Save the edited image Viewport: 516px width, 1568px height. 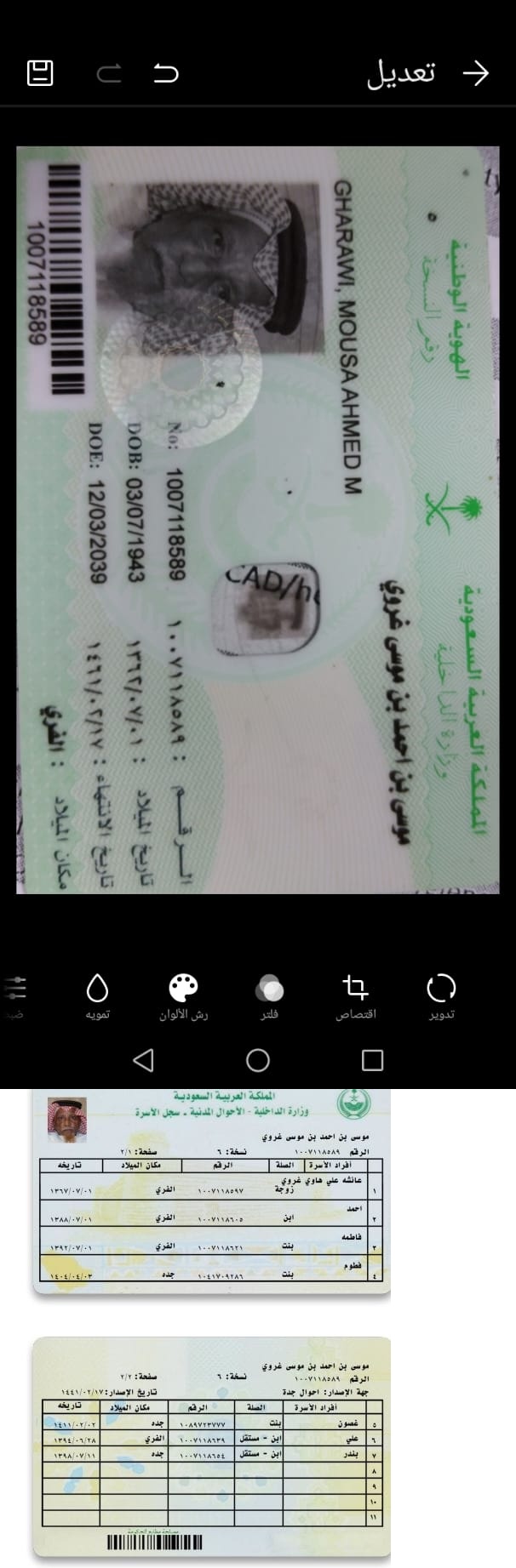click(x=40, y=73)
